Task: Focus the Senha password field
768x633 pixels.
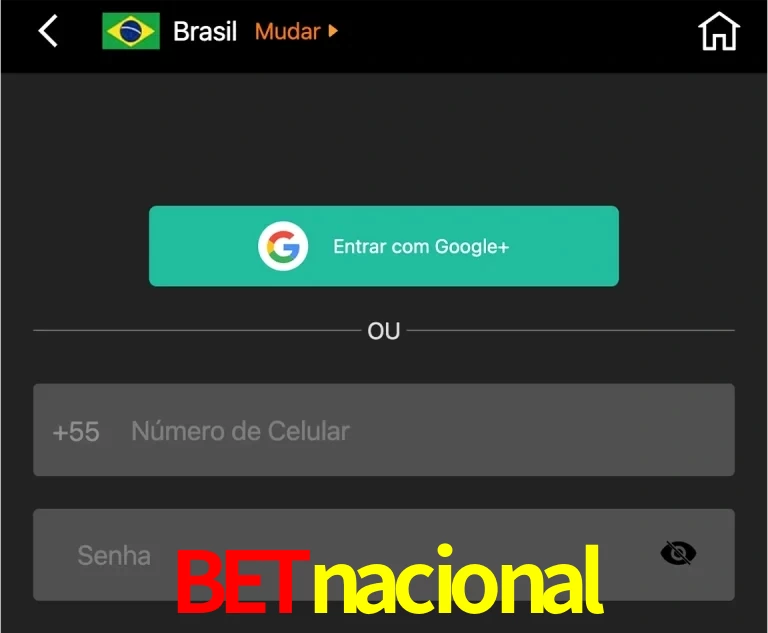Action: [x=350, y=553]
